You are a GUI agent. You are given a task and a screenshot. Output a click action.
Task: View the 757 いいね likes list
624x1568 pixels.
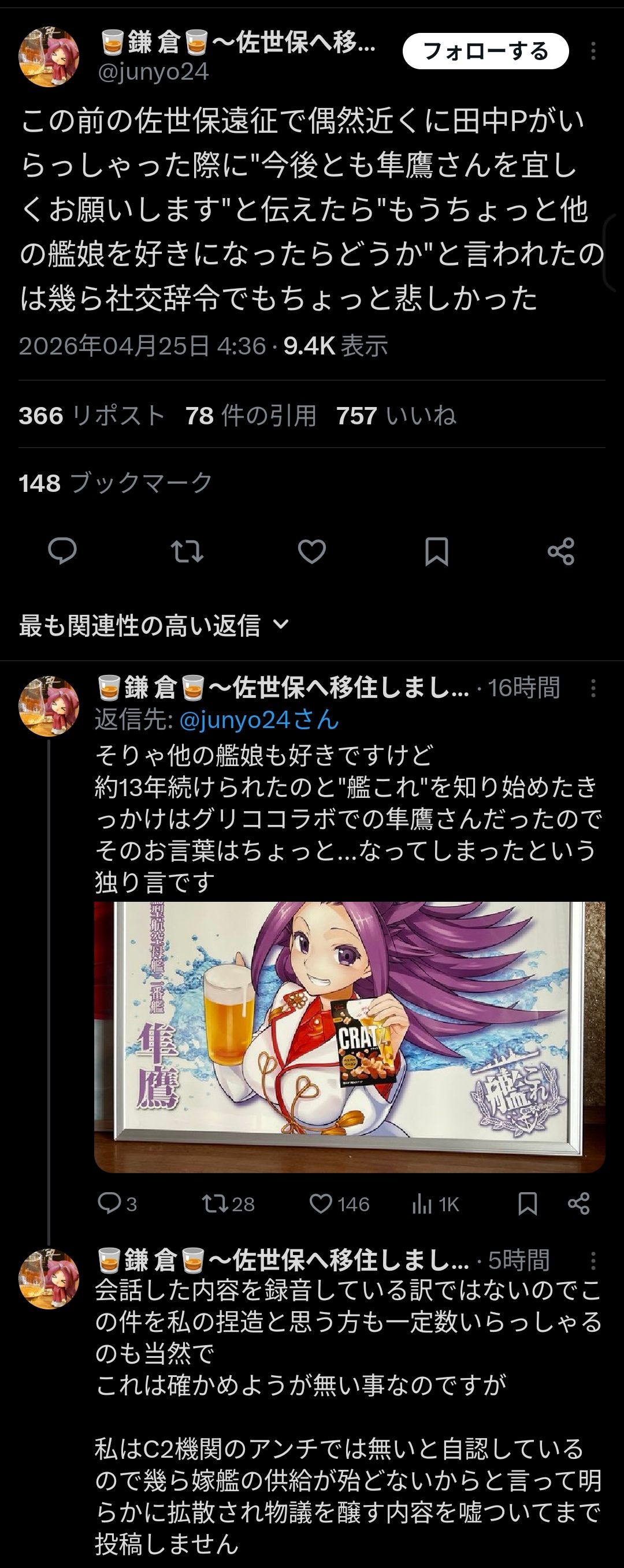click(x=396, y=416)
